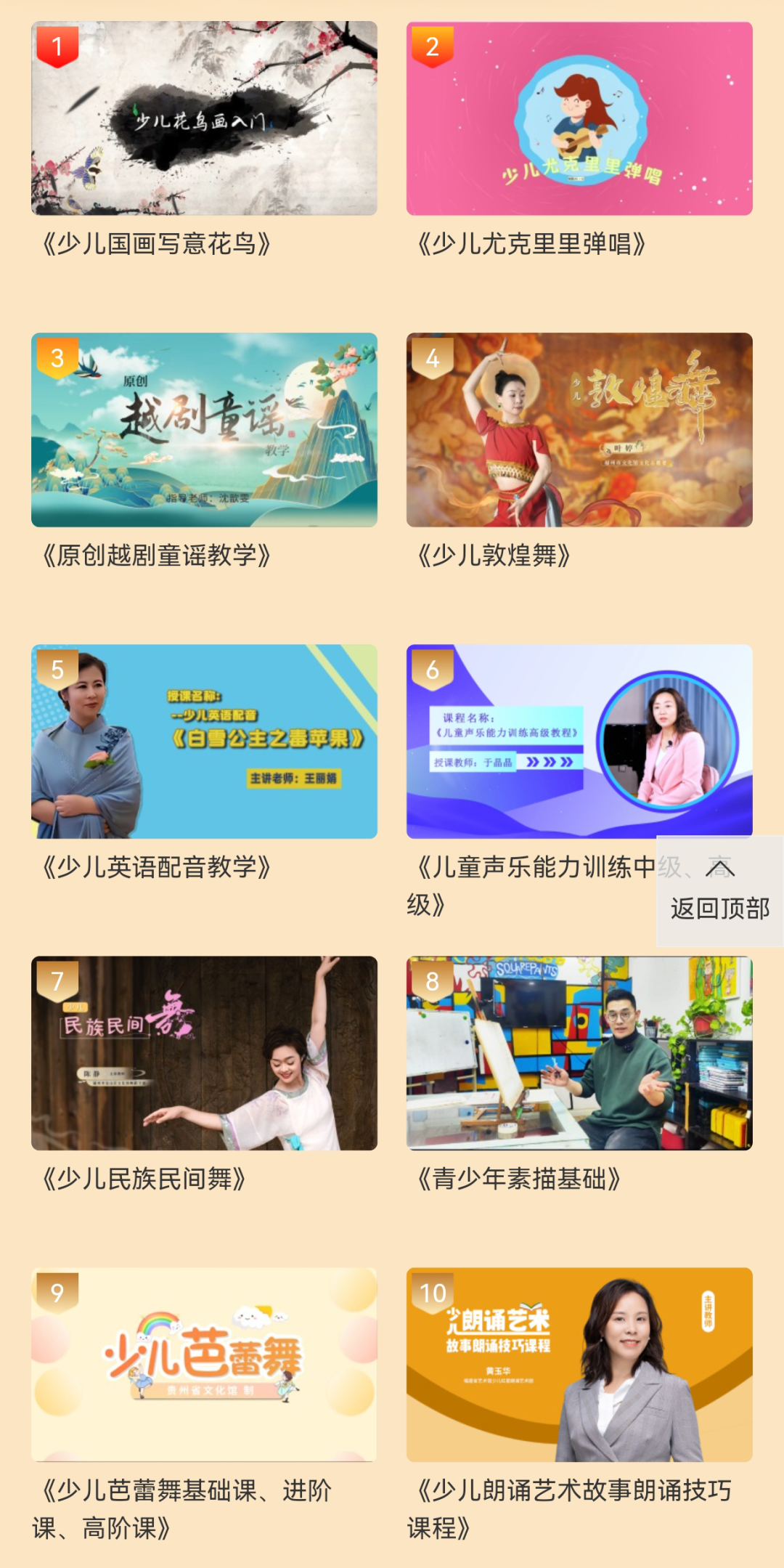
Task: Open the 少儿尤克里里弹唱 course
Action: [579, 118]
